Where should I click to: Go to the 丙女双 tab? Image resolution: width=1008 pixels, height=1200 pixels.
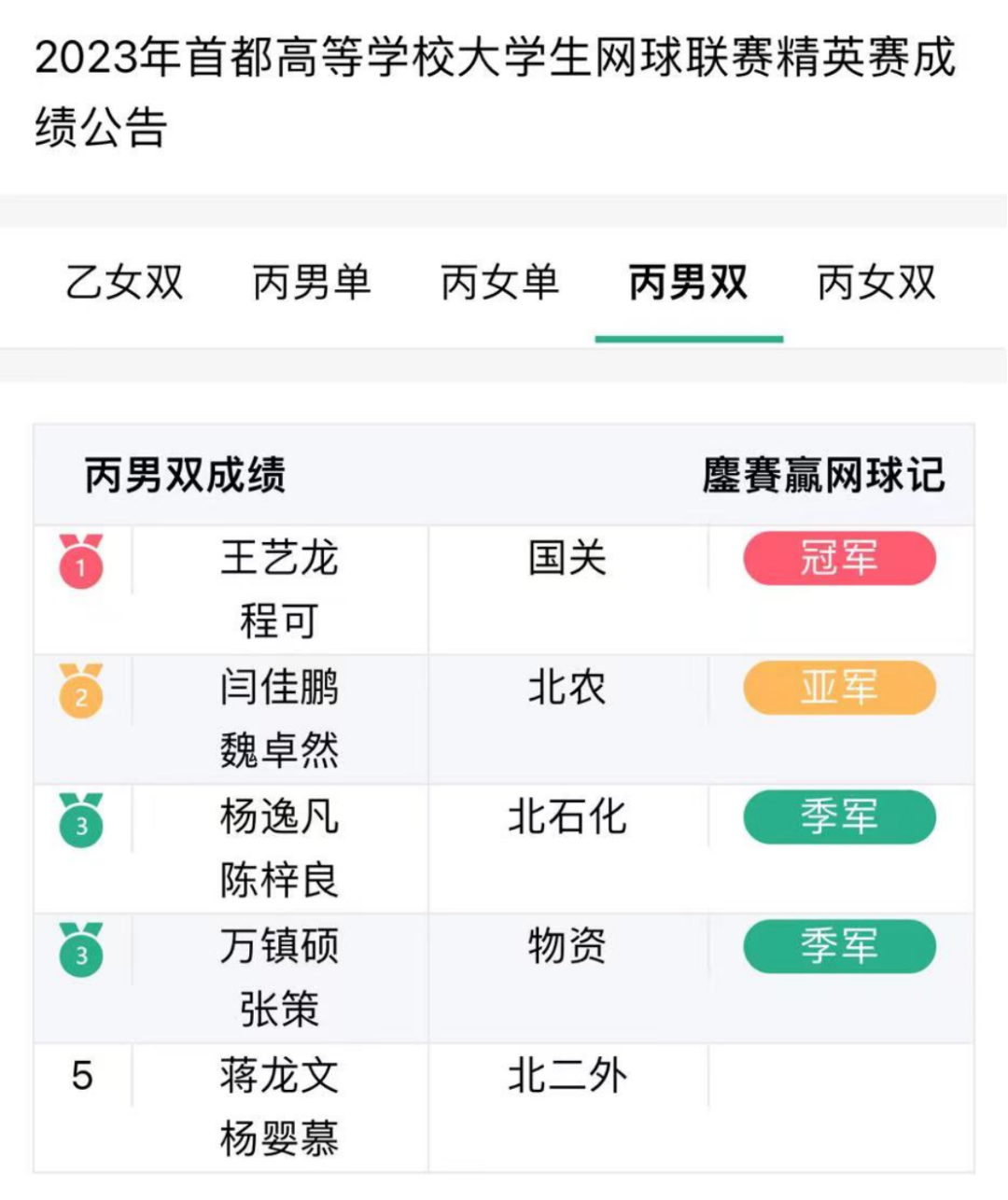pyautogui.click(x=876, y=283)
